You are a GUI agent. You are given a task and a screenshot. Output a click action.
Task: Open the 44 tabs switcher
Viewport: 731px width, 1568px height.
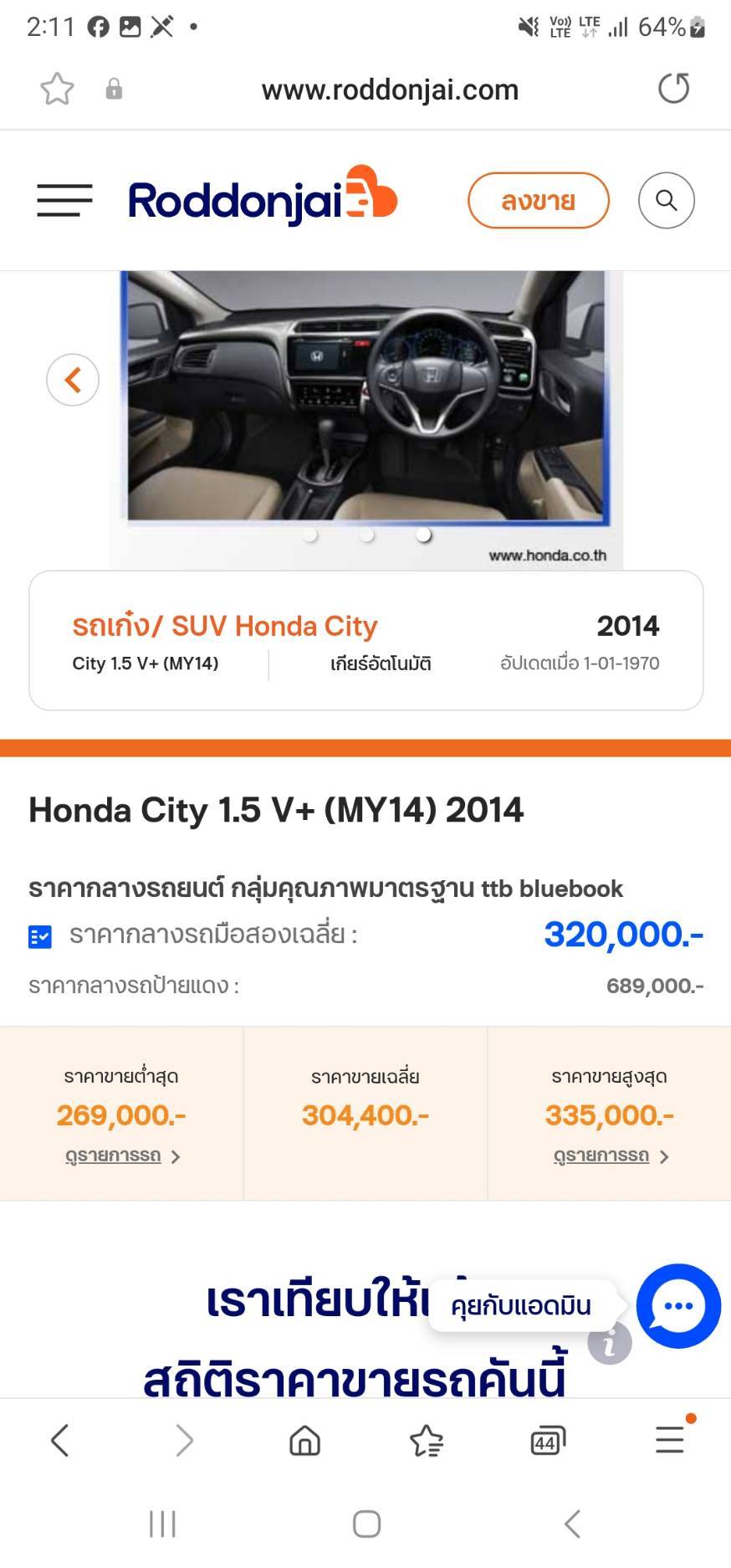(x=548, y=1440)
